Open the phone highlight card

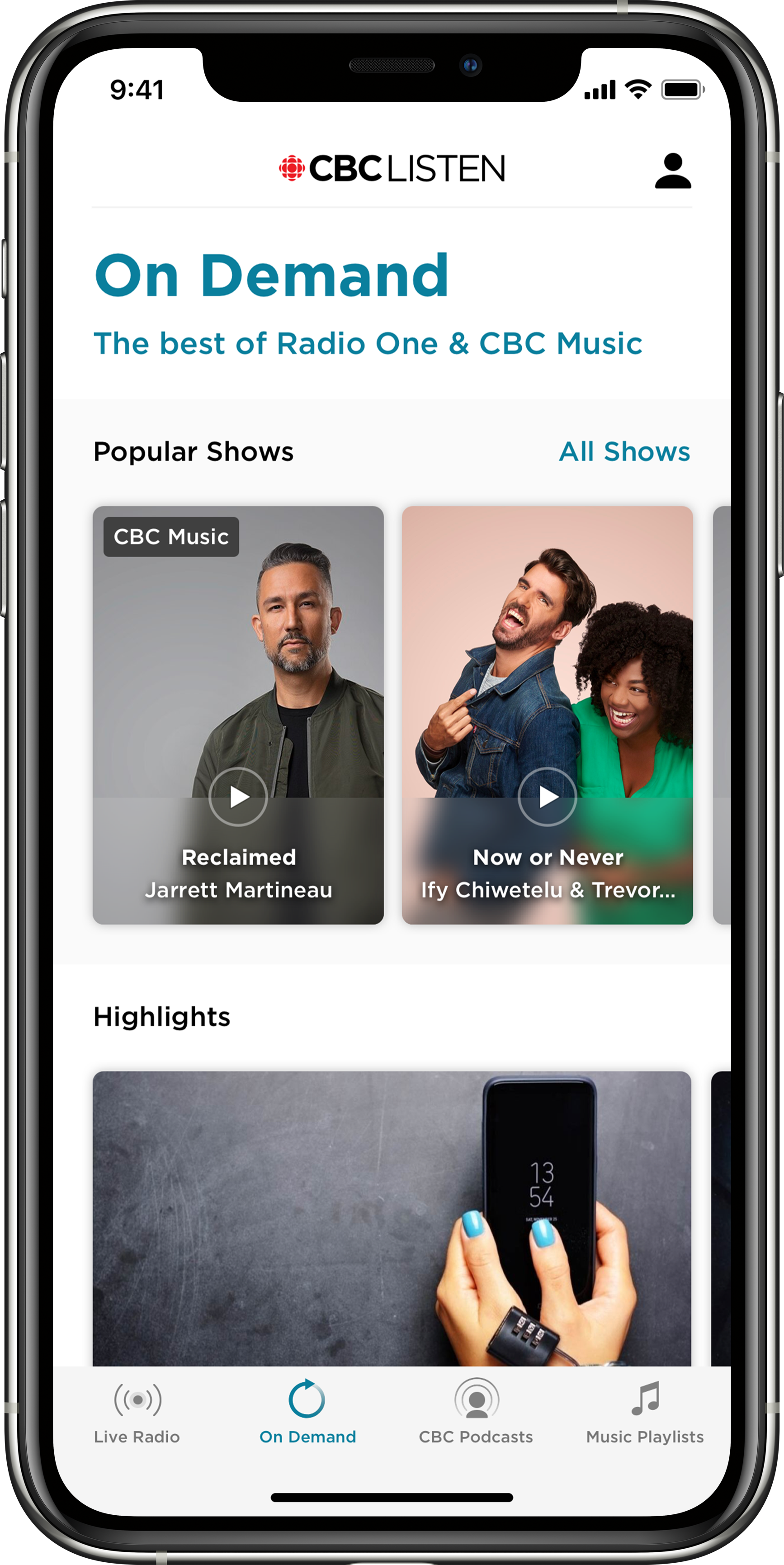point(392,1218)
